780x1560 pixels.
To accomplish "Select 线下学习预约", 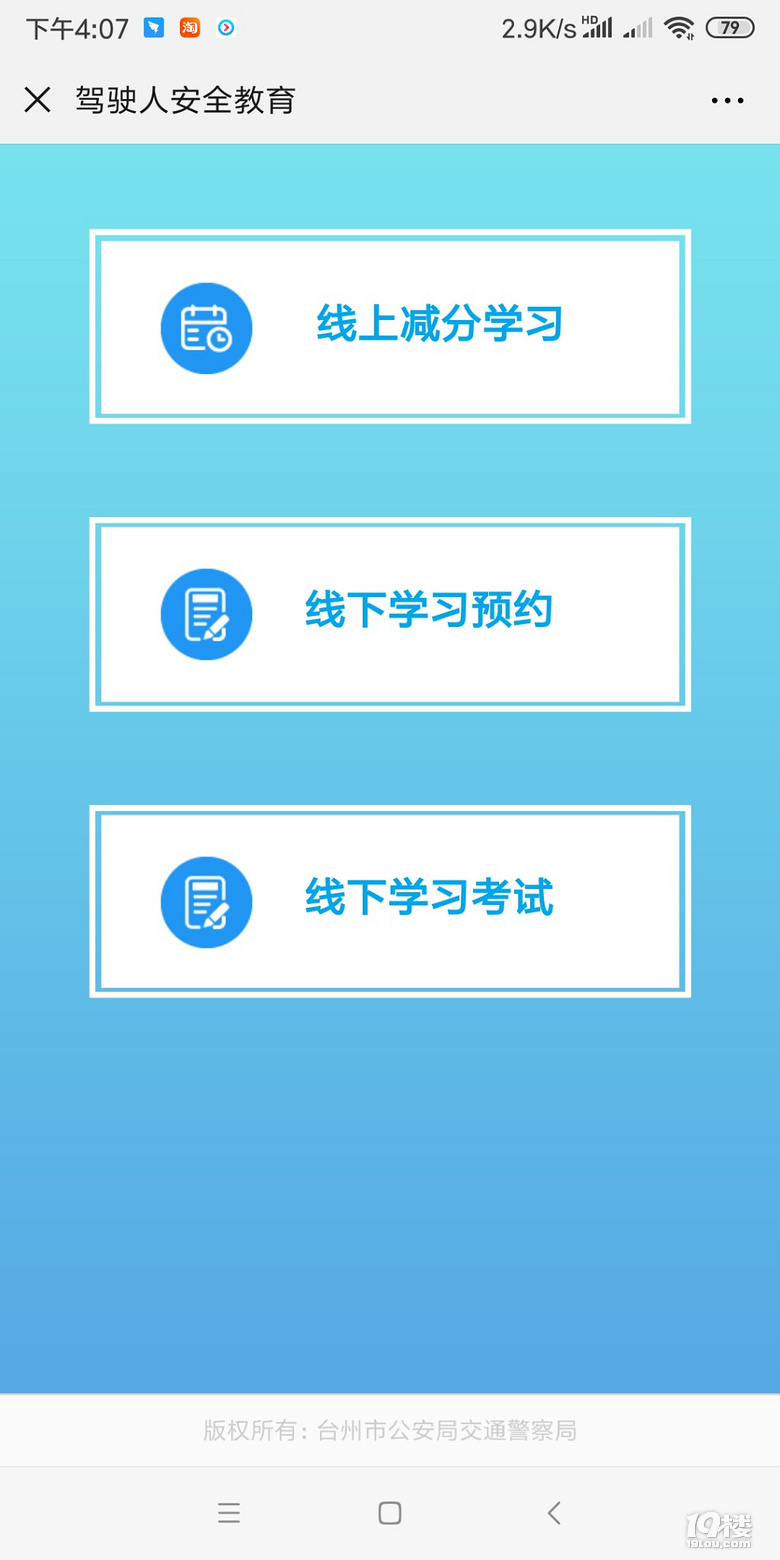I will point(390,613).
